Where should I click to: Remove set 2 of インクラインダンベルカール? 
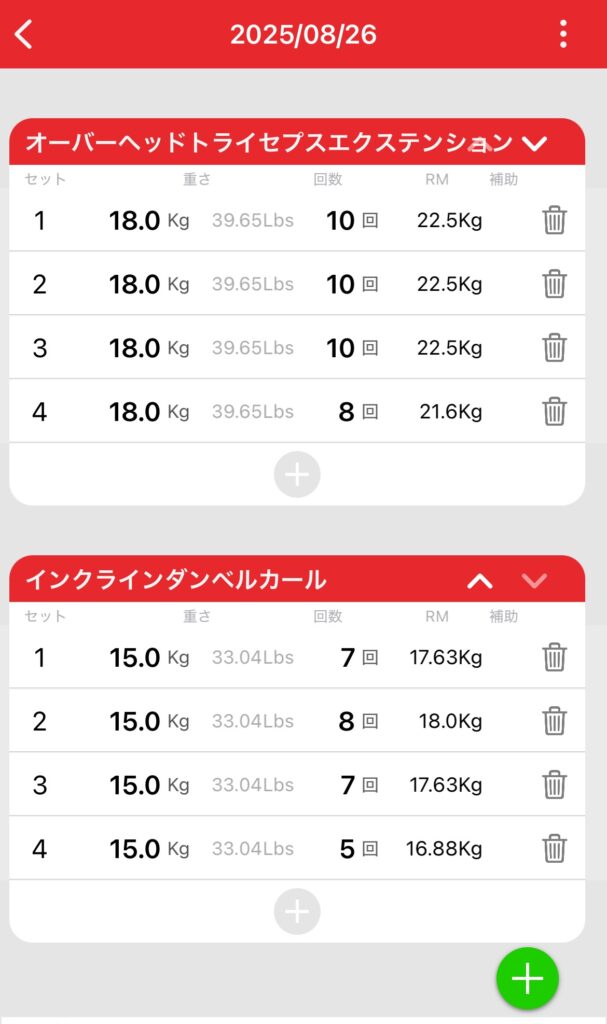coord(554,721)
